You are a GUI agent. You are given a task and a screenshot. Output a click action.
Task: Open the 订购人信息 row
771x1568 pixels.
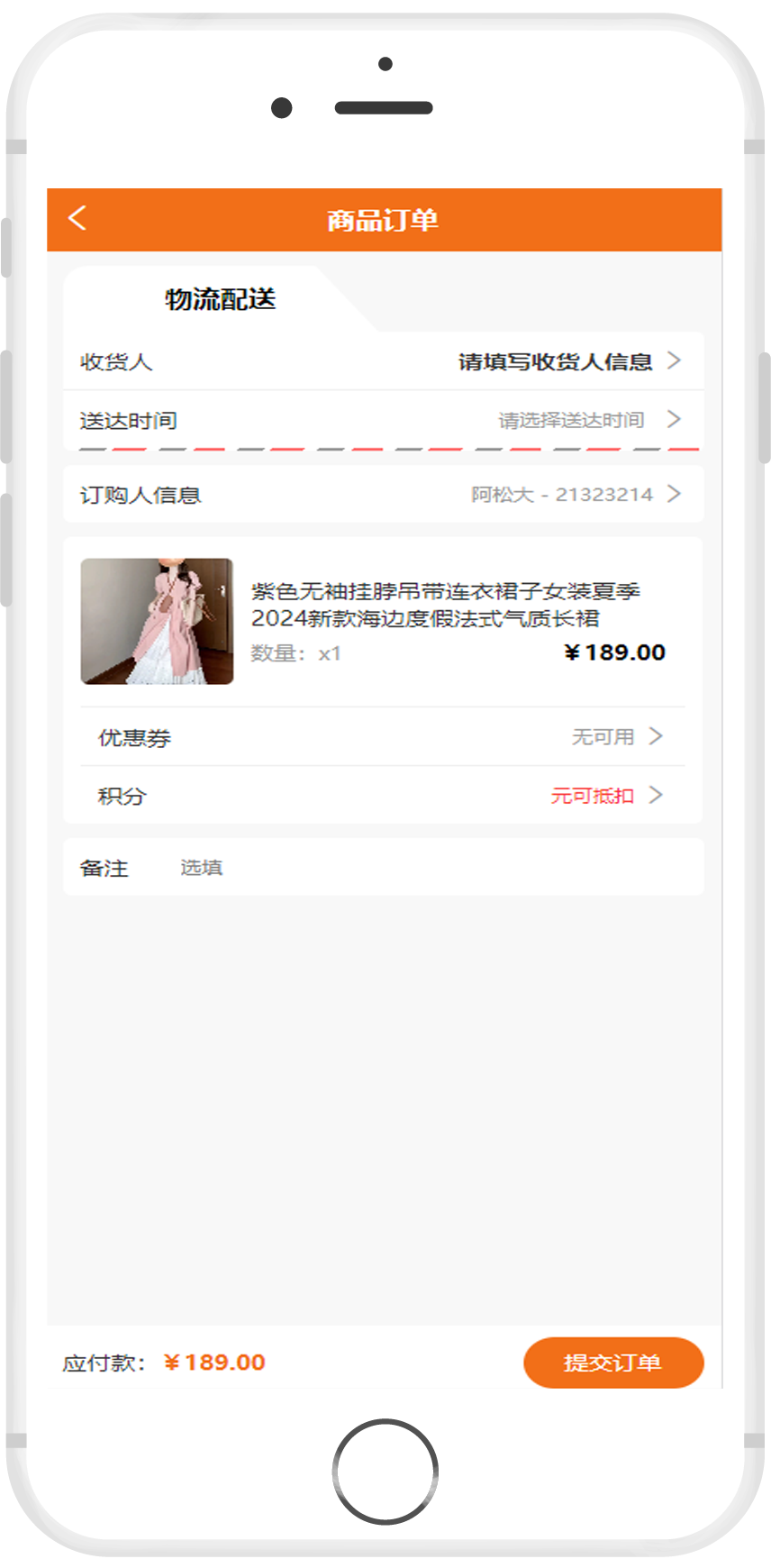(383, 494)
